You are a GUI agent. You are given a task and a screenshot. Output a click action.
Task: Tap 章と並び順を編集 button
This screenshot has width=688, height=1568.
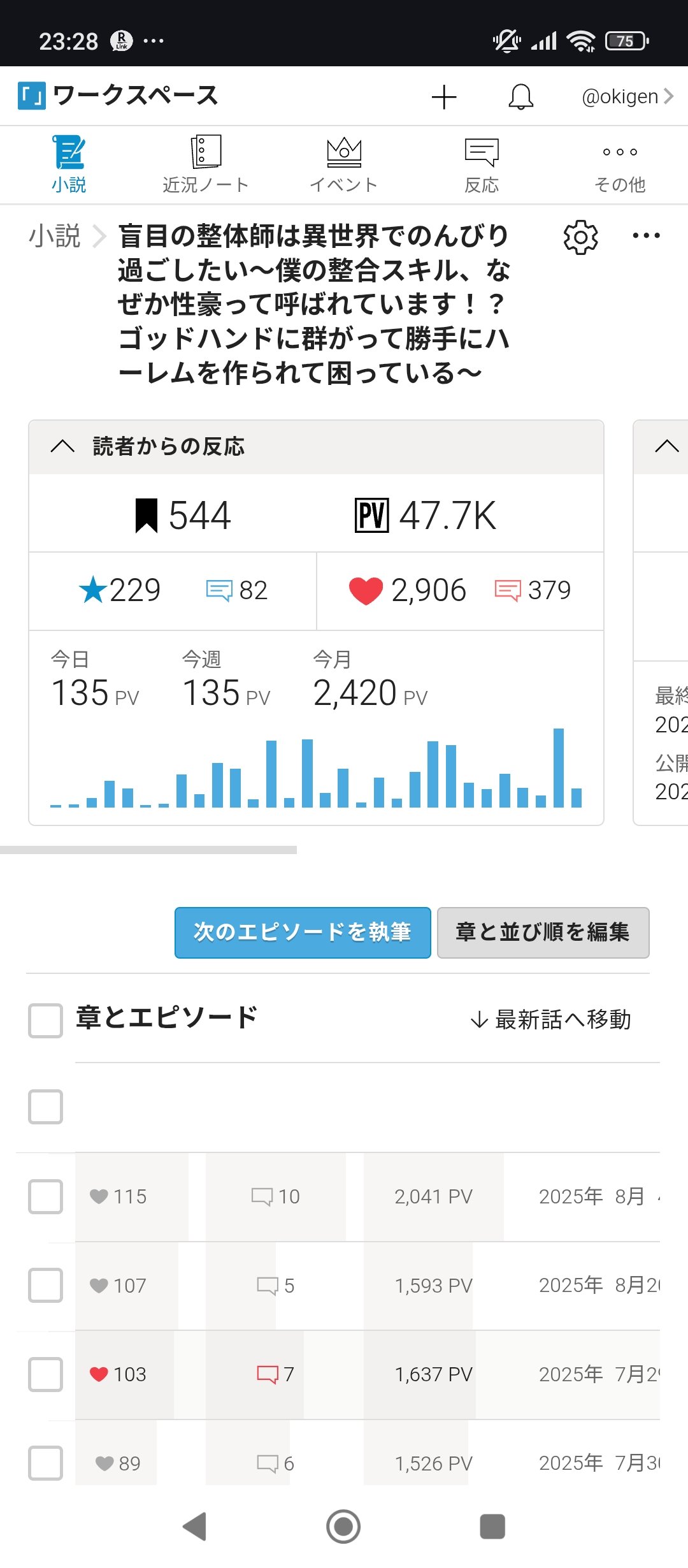tap(543, 933)
